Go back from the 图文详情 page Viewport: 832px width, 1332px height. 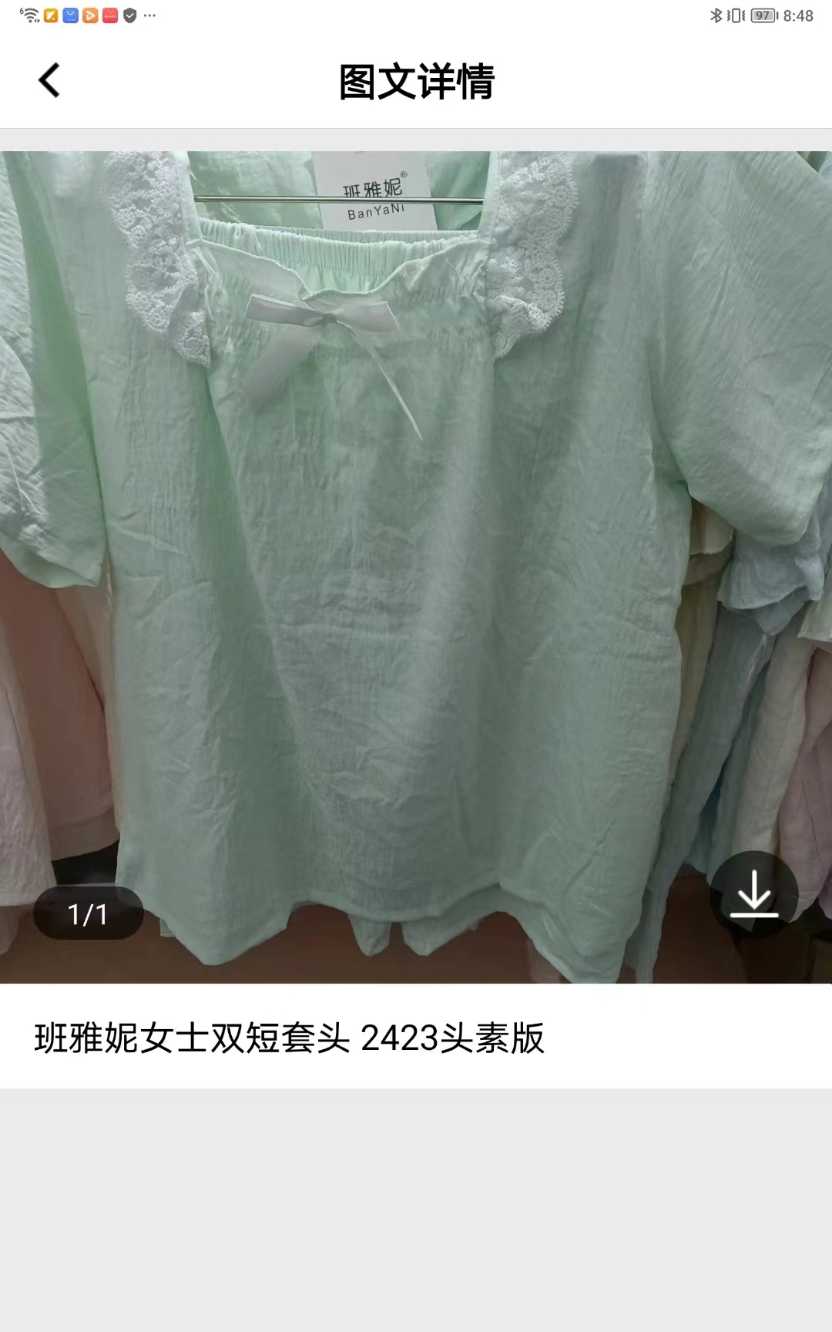49,81
